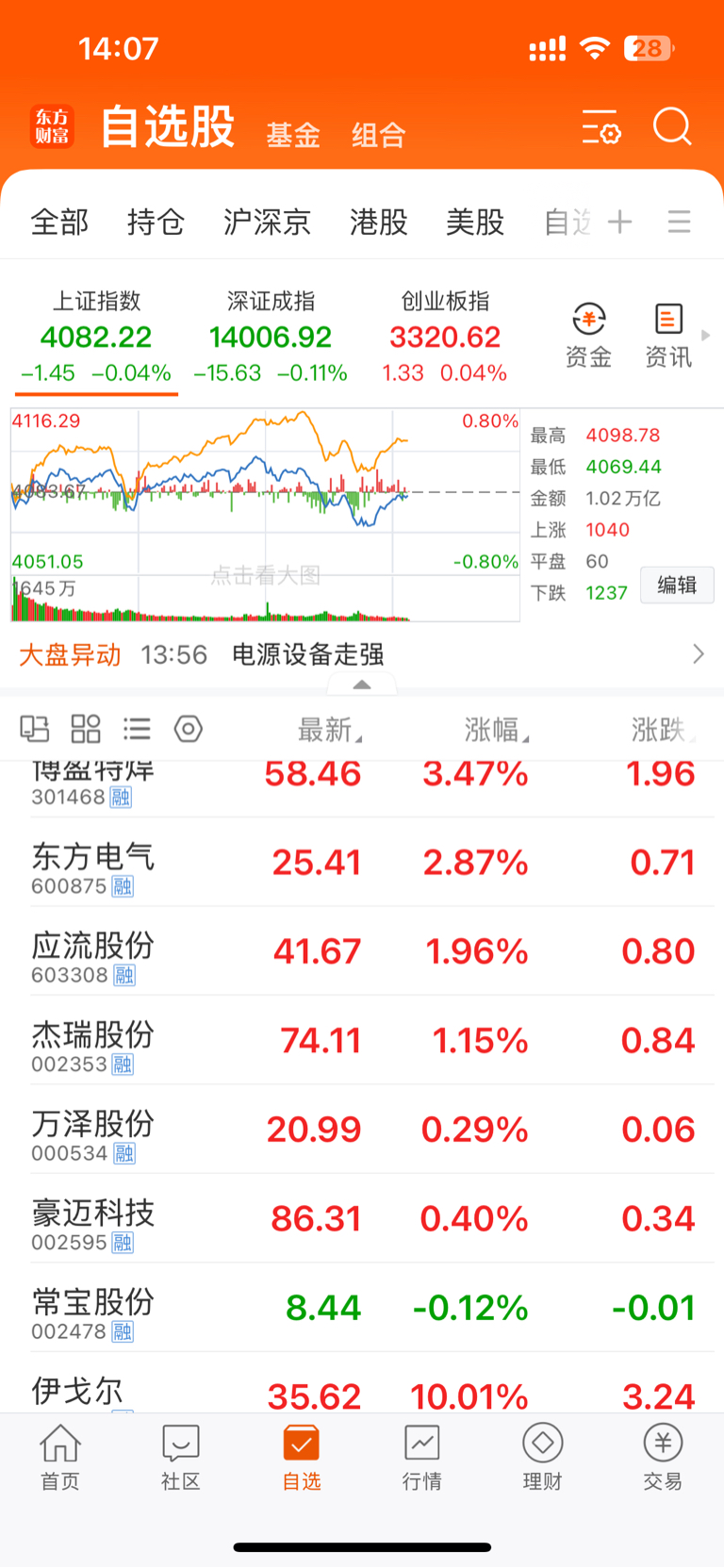The height and width of the screenshot is (1568, 724).
Task: Open the 资金 shortcut
Action: click(x=588, y=335)
